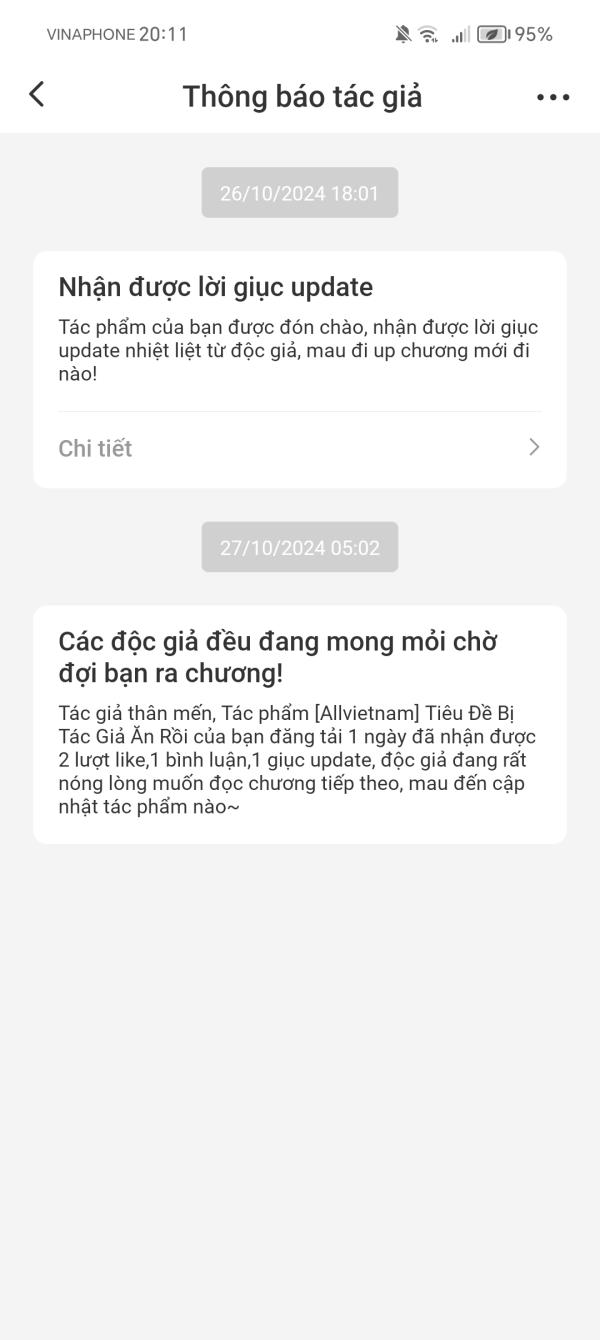Open Chi tiết of the update-request notification
600x1340 pixels.
(x=300, y=448)
